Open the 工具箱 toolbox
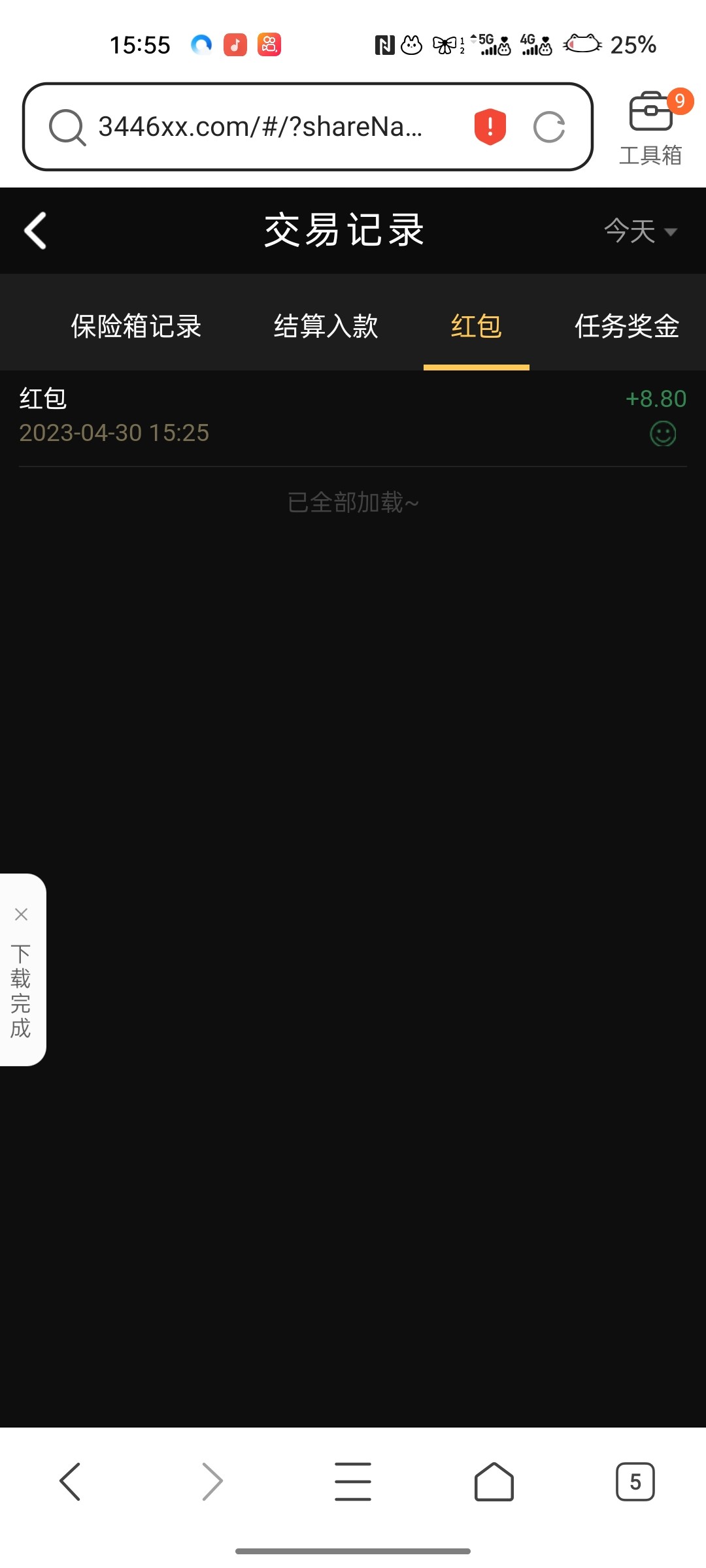This screenshot has height=1568, width=706. point(651,127)
